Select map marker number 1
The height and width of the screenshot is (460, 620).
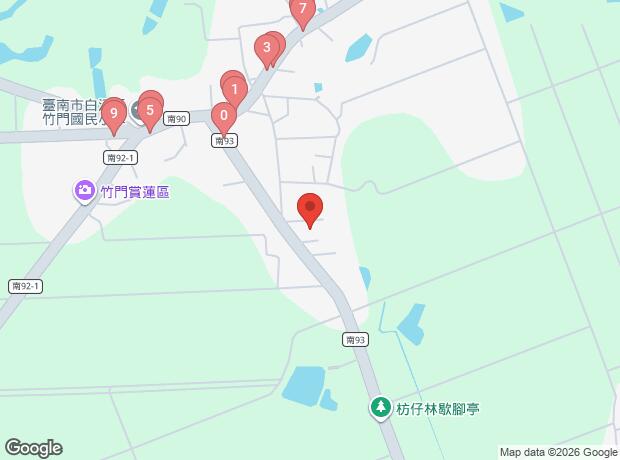click(x=234, y=90)
